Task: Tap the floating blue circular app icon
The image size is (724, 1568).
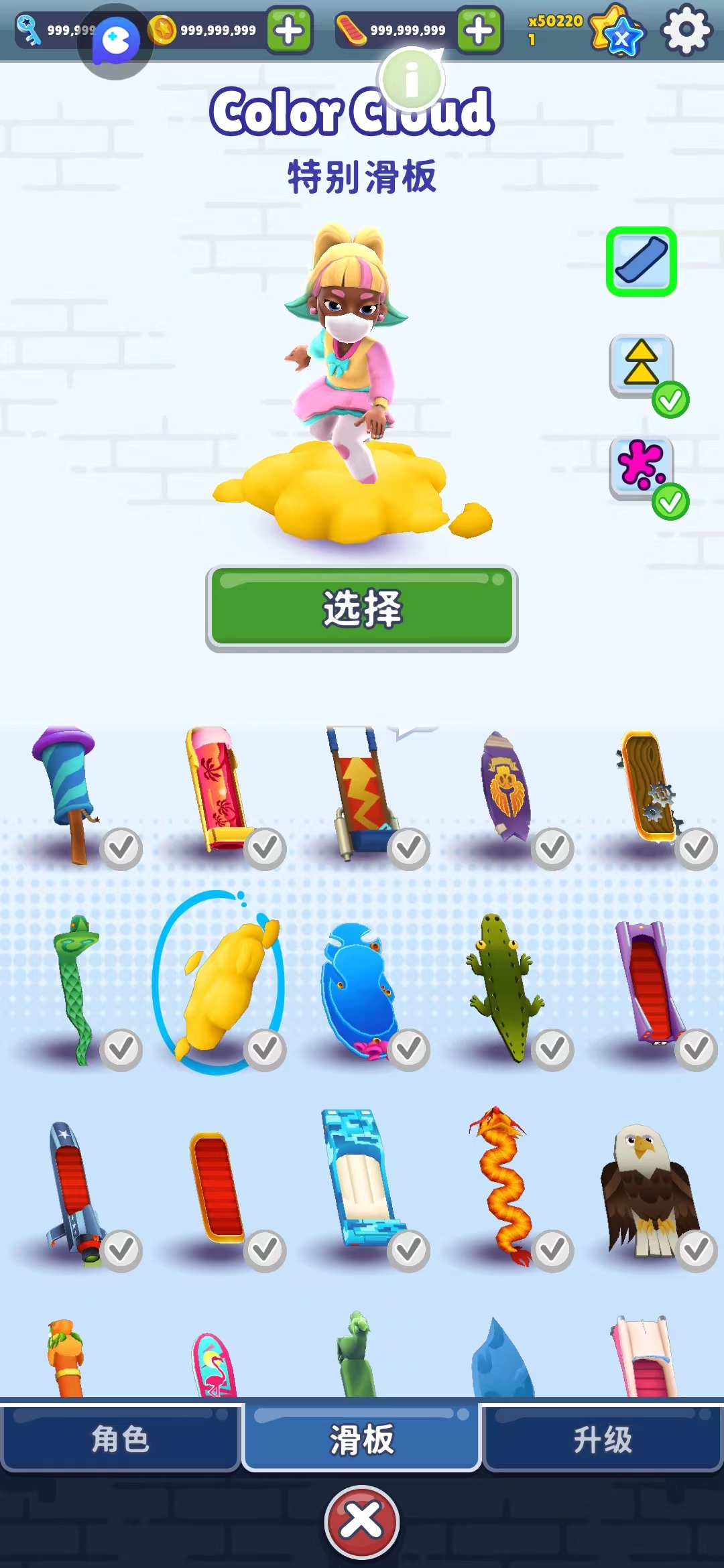Action: [115, 42]
